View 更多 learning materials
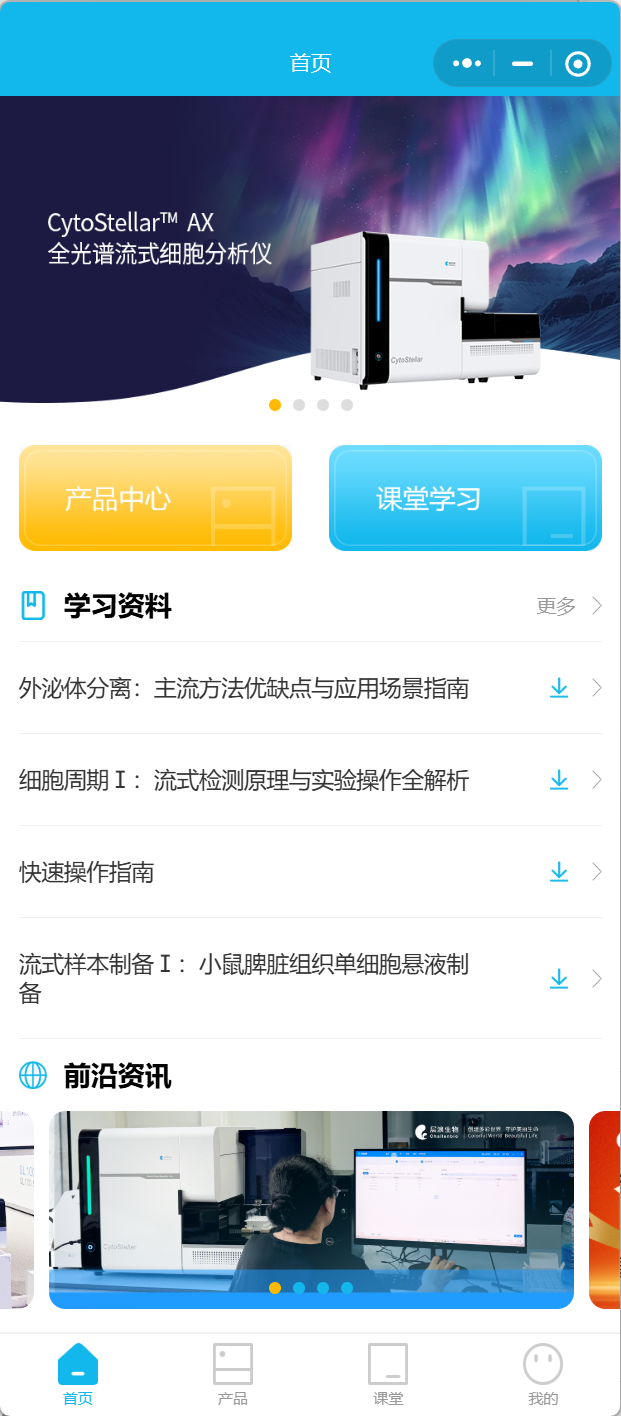621x1416 pixels. point(568,606)
